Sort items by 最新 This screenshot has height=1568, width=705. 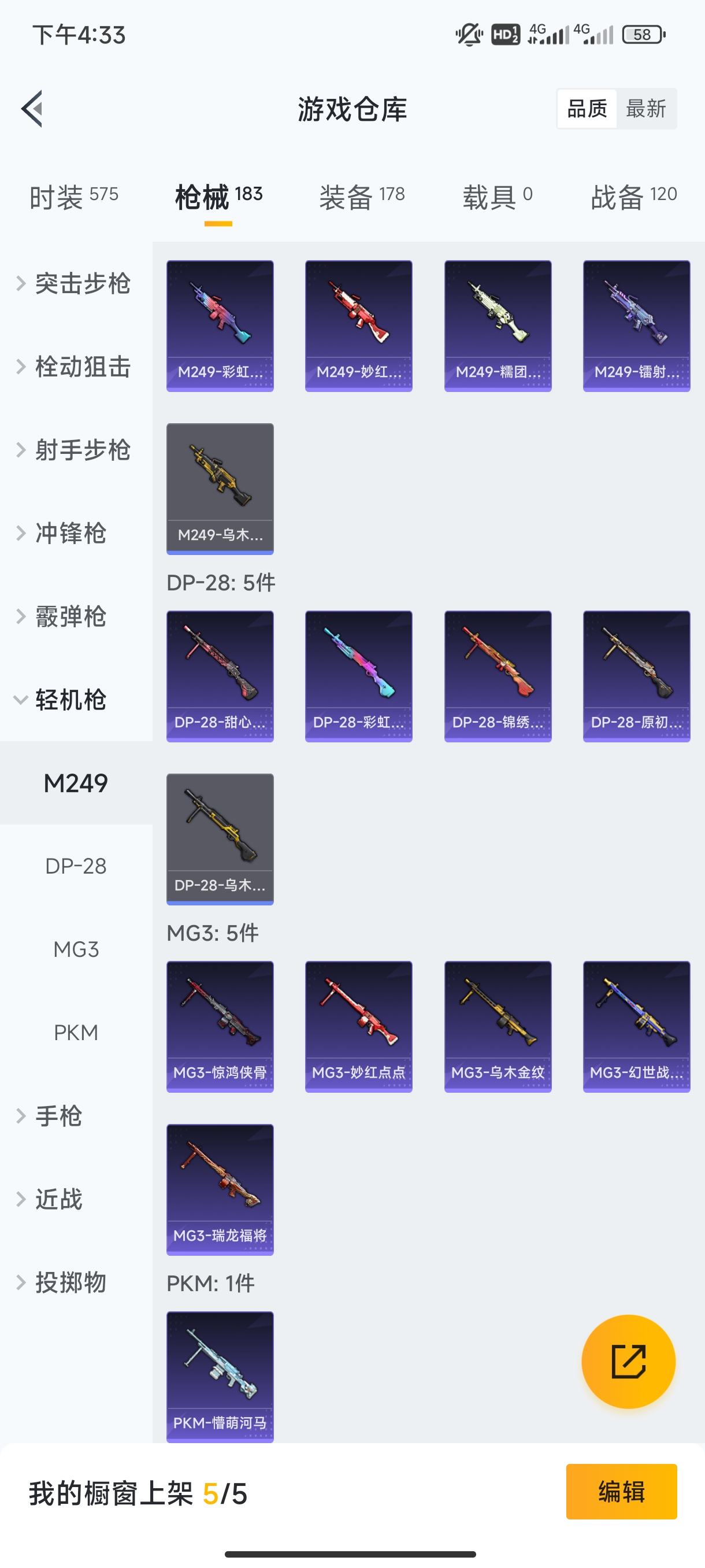pyautogui.click(x=646, y=109)
